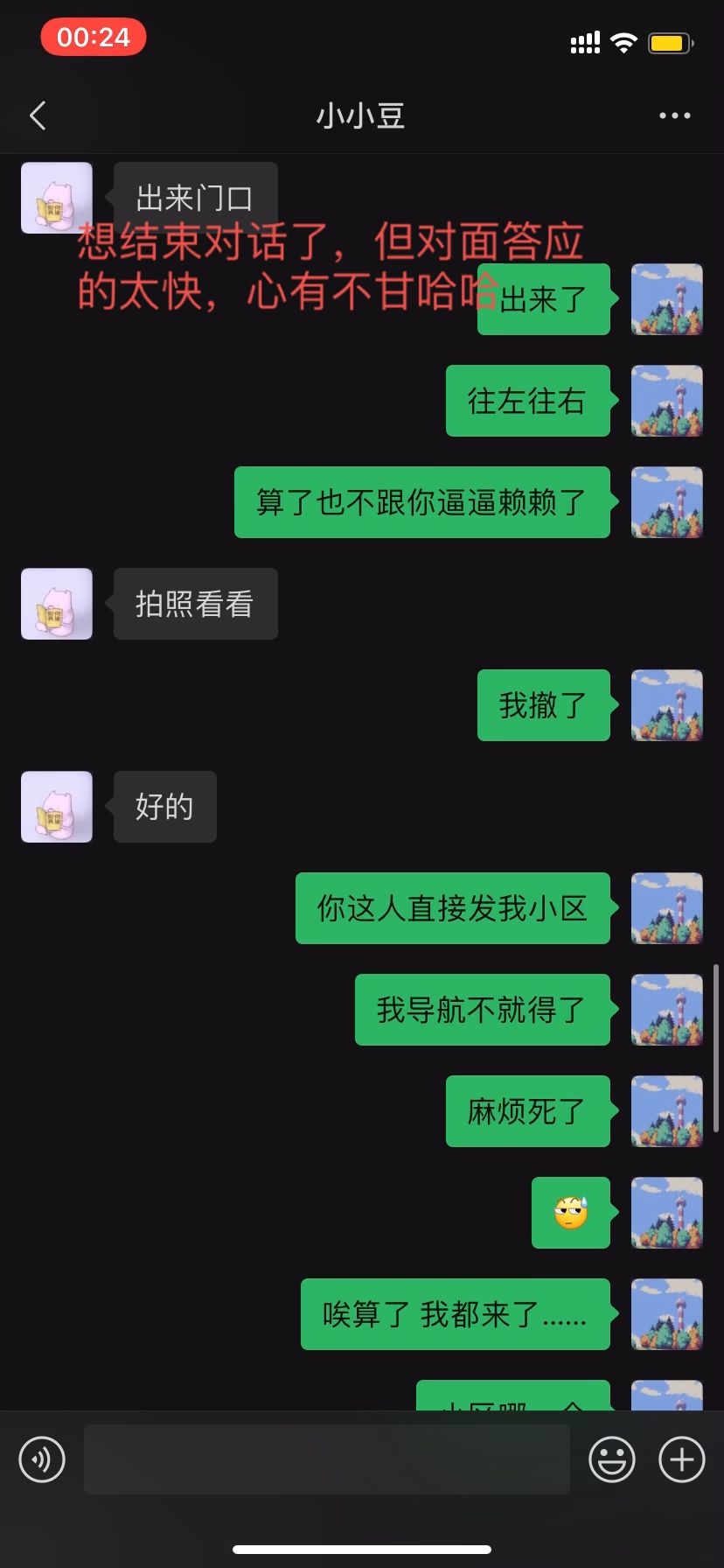Viewport: 724px width, 1568px height.
Task: Tap the battery indicator icon
Action: tap(670, 41)
